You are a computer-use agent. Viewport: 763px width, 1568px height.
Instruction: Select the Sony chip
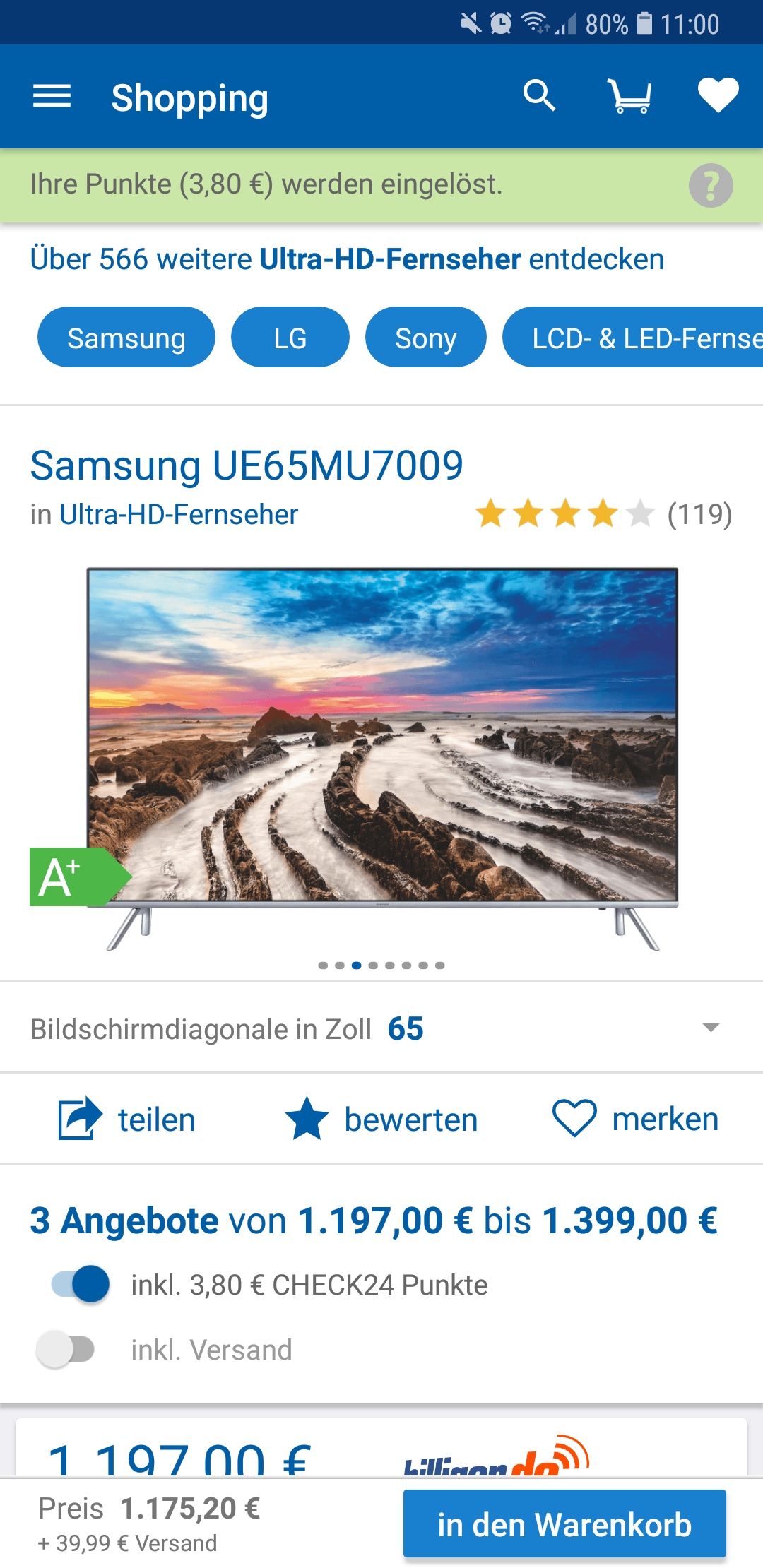425,338
